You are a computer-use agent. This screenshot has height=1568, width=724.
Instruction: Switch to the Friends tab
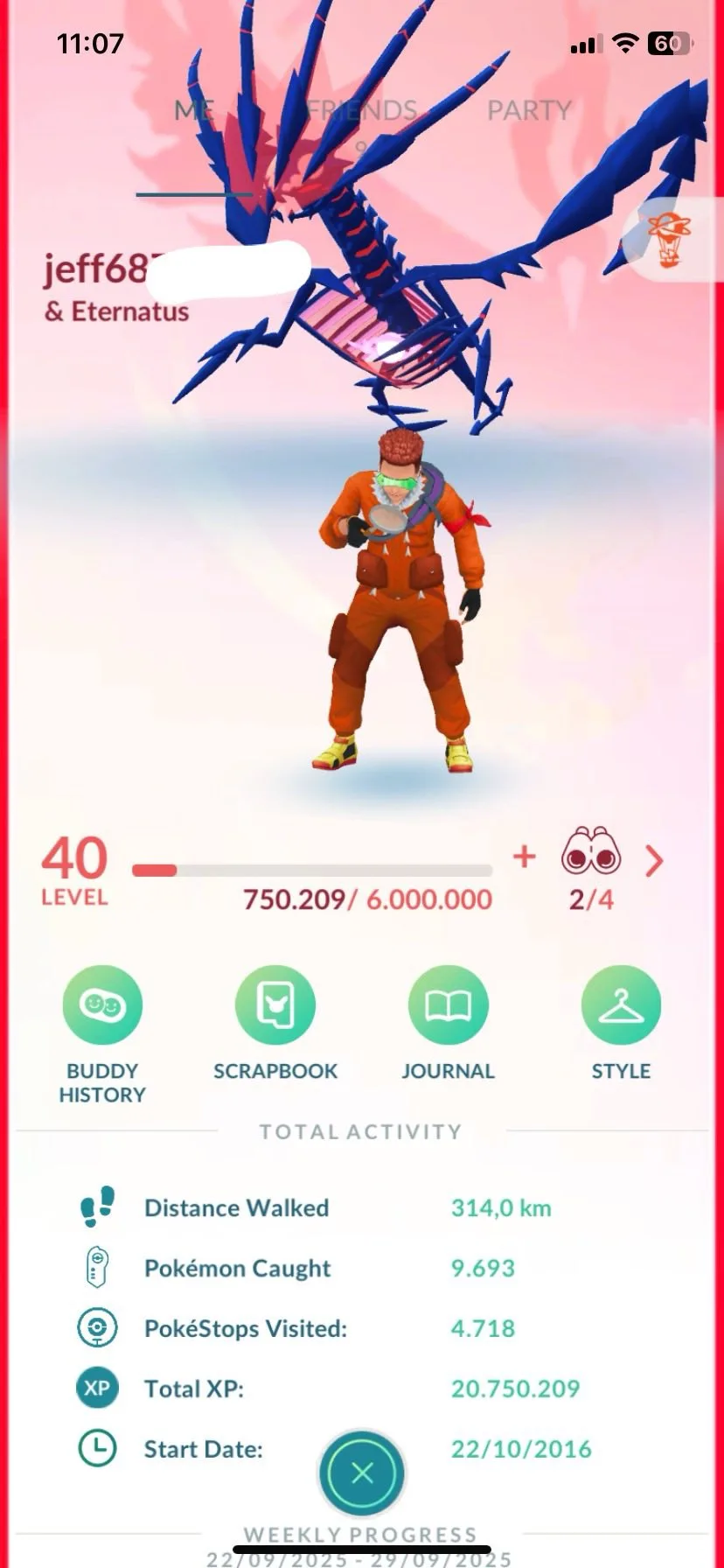[x=361, y=111]
